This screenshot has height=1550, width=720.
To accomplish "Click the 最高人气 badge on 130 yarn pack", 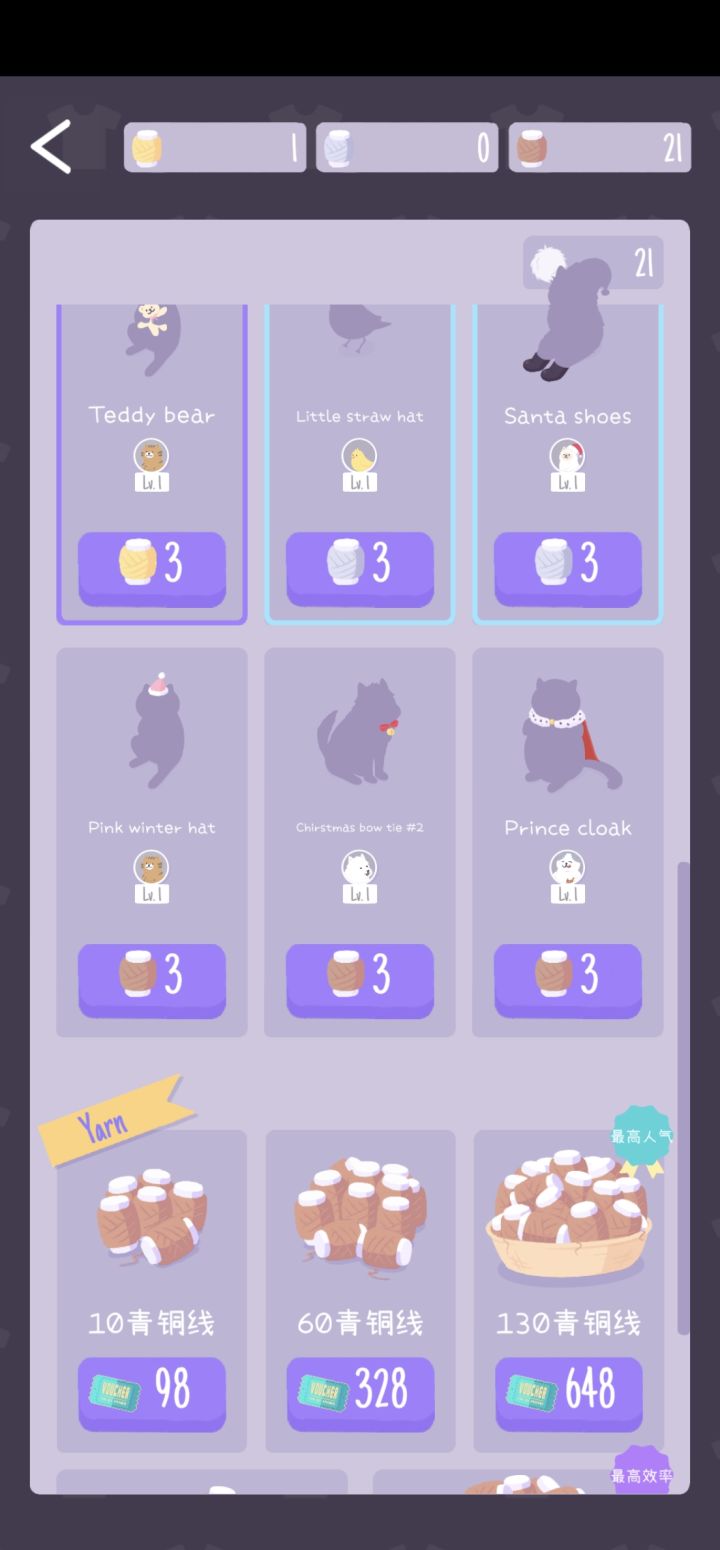I will tap(640, 1135).
